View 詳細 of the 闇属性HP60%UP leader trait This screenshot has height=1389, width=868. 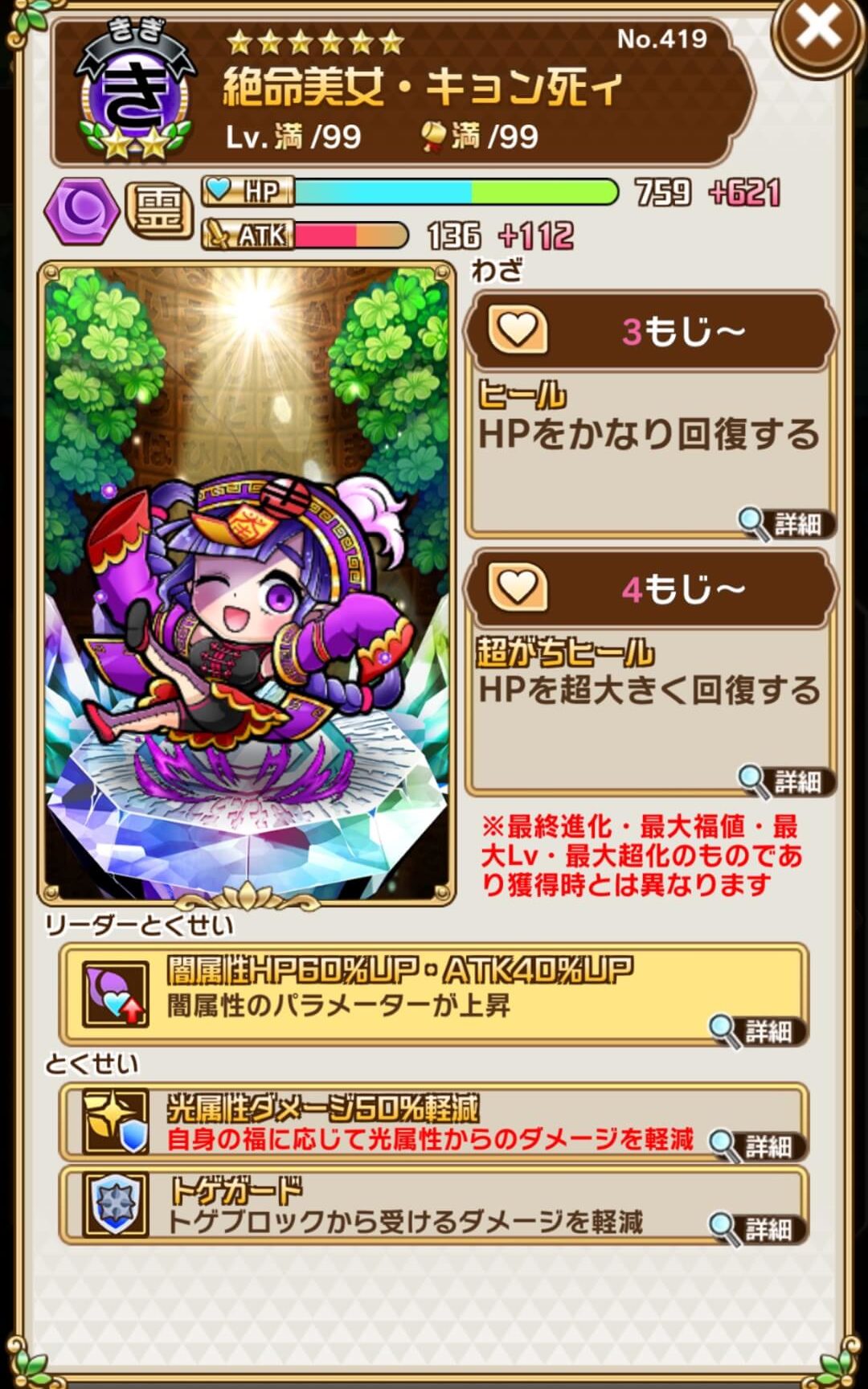click(x=759, y=1030)
